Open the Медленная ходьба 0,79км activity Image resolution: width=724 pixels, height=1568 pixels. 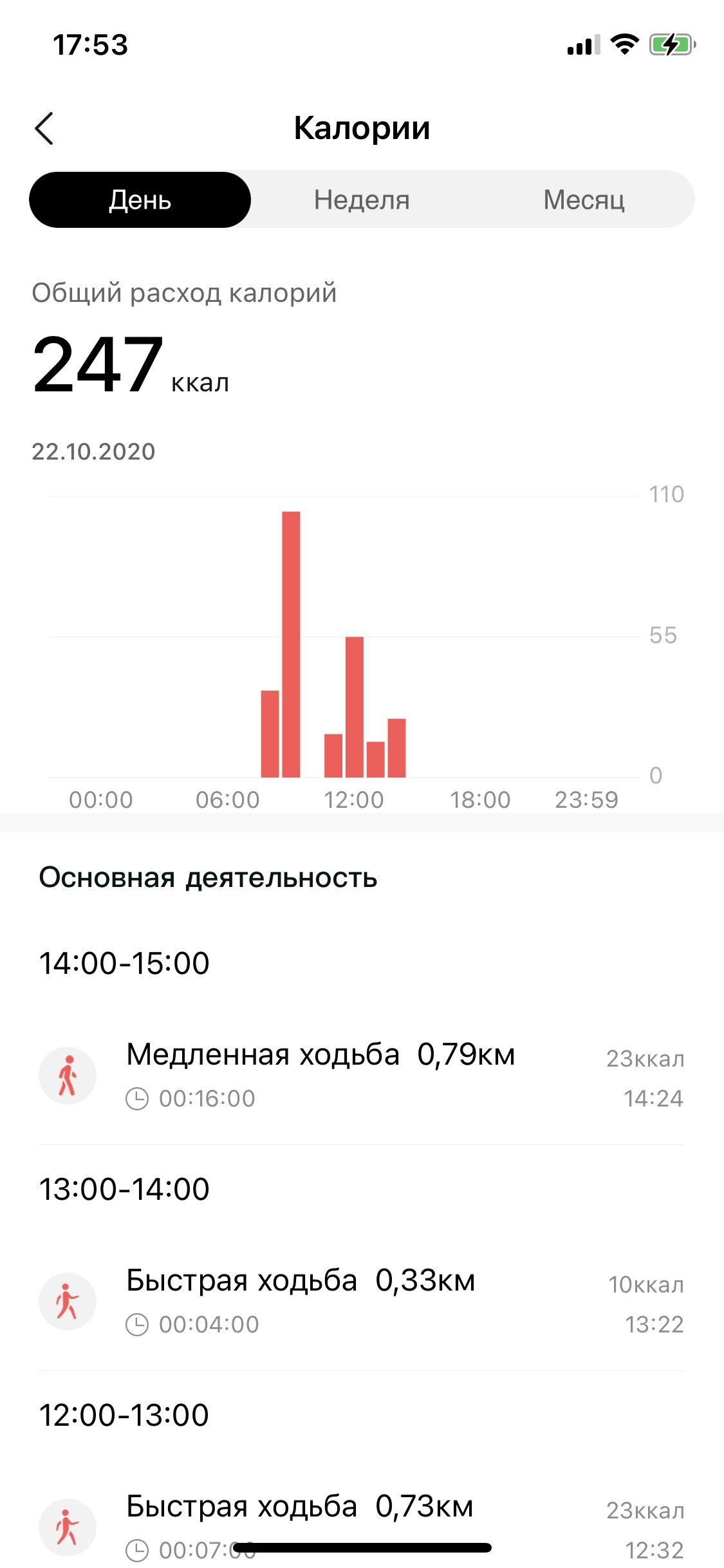coord(362,1075)
